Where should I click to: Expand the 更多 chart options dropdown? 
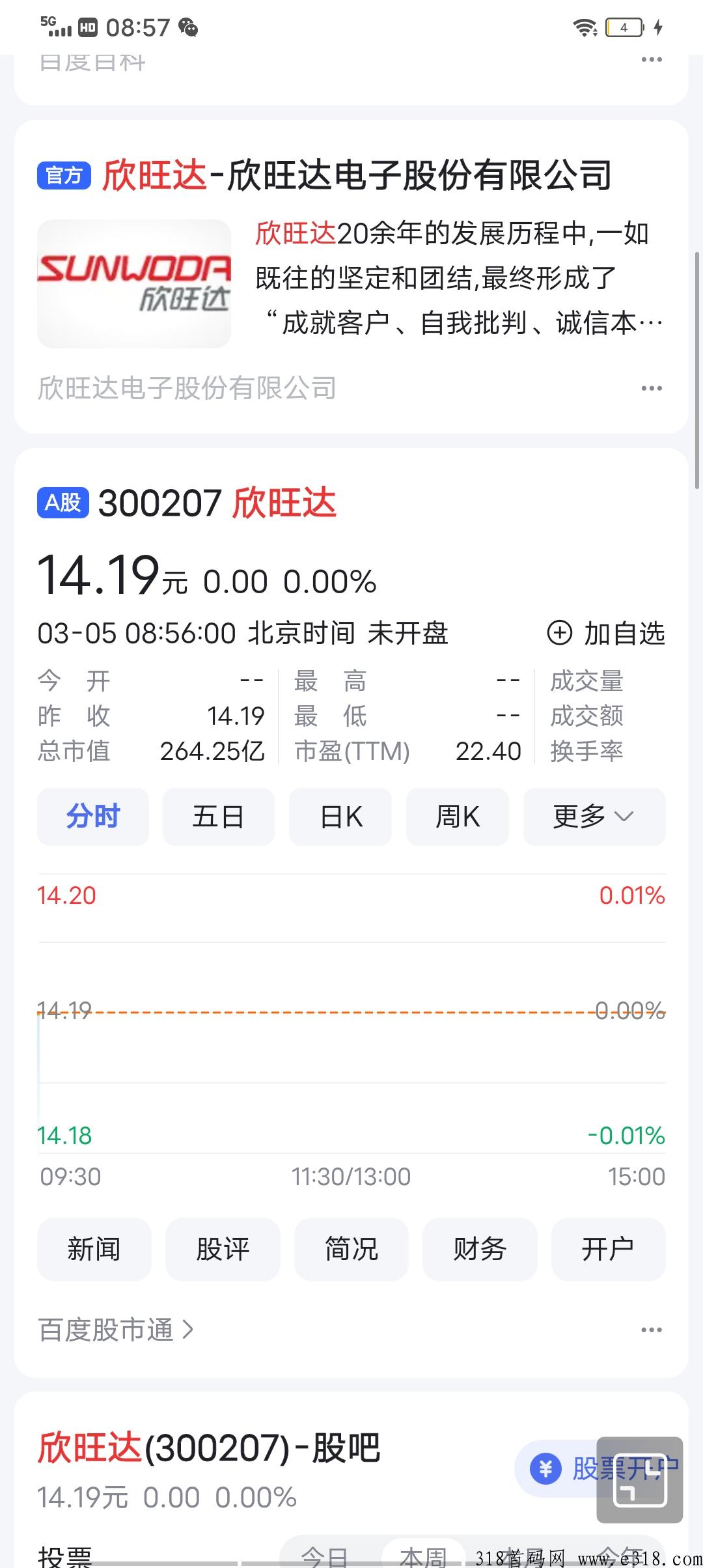tap(594, 817)
